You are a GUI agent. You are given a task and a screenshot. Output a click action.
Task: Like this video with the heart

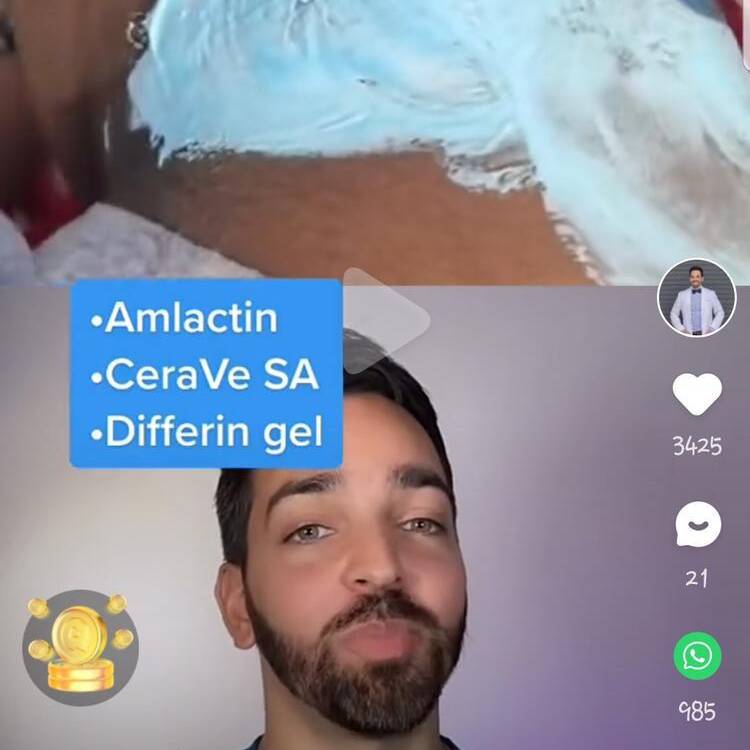click(x=697, y=395)
